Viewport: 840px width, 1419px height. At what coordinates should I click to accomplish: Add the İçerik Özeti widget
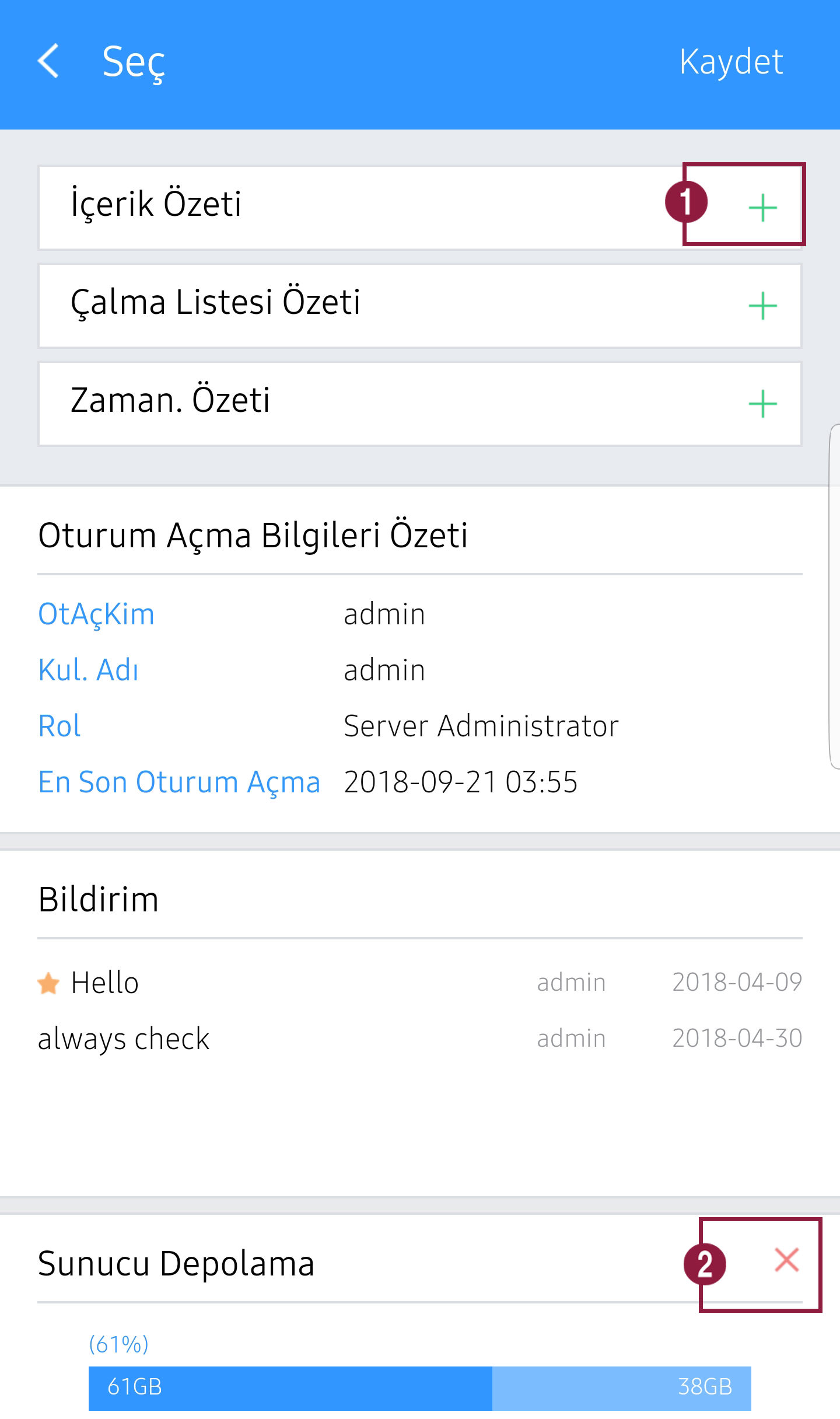(762, 208)
